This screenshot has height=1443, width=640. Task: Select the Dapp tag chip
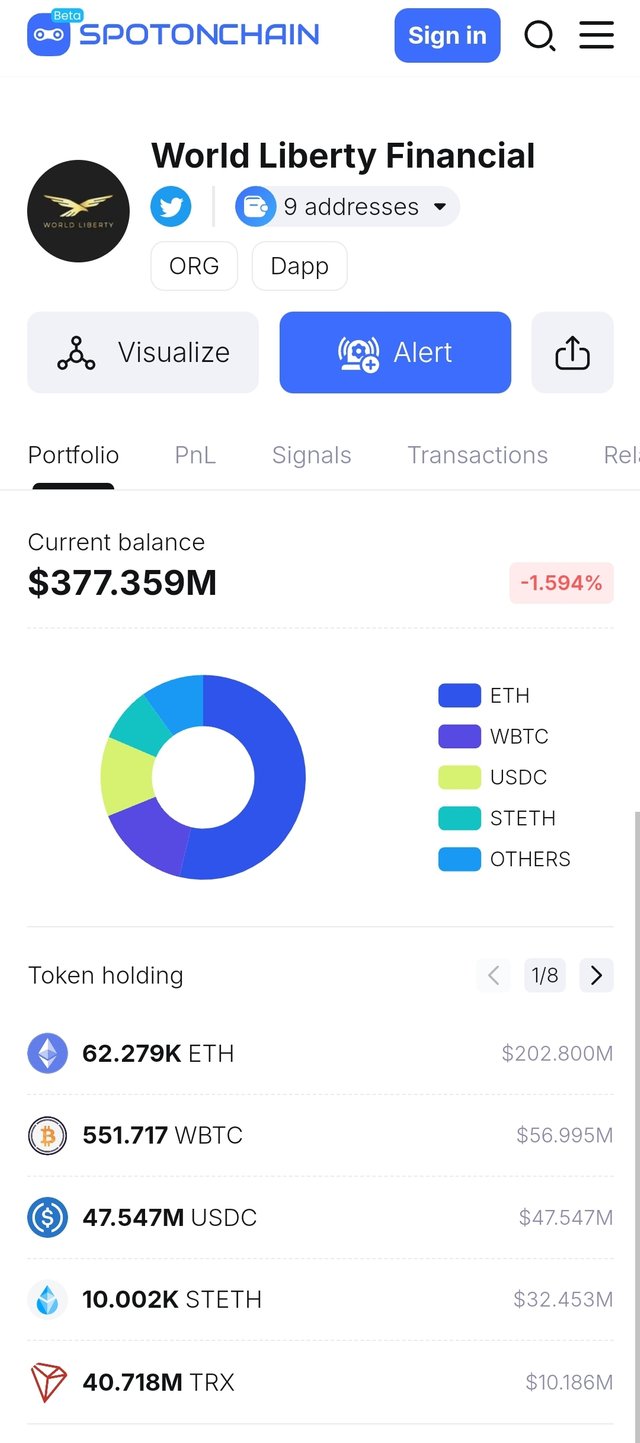pos(299,266)
